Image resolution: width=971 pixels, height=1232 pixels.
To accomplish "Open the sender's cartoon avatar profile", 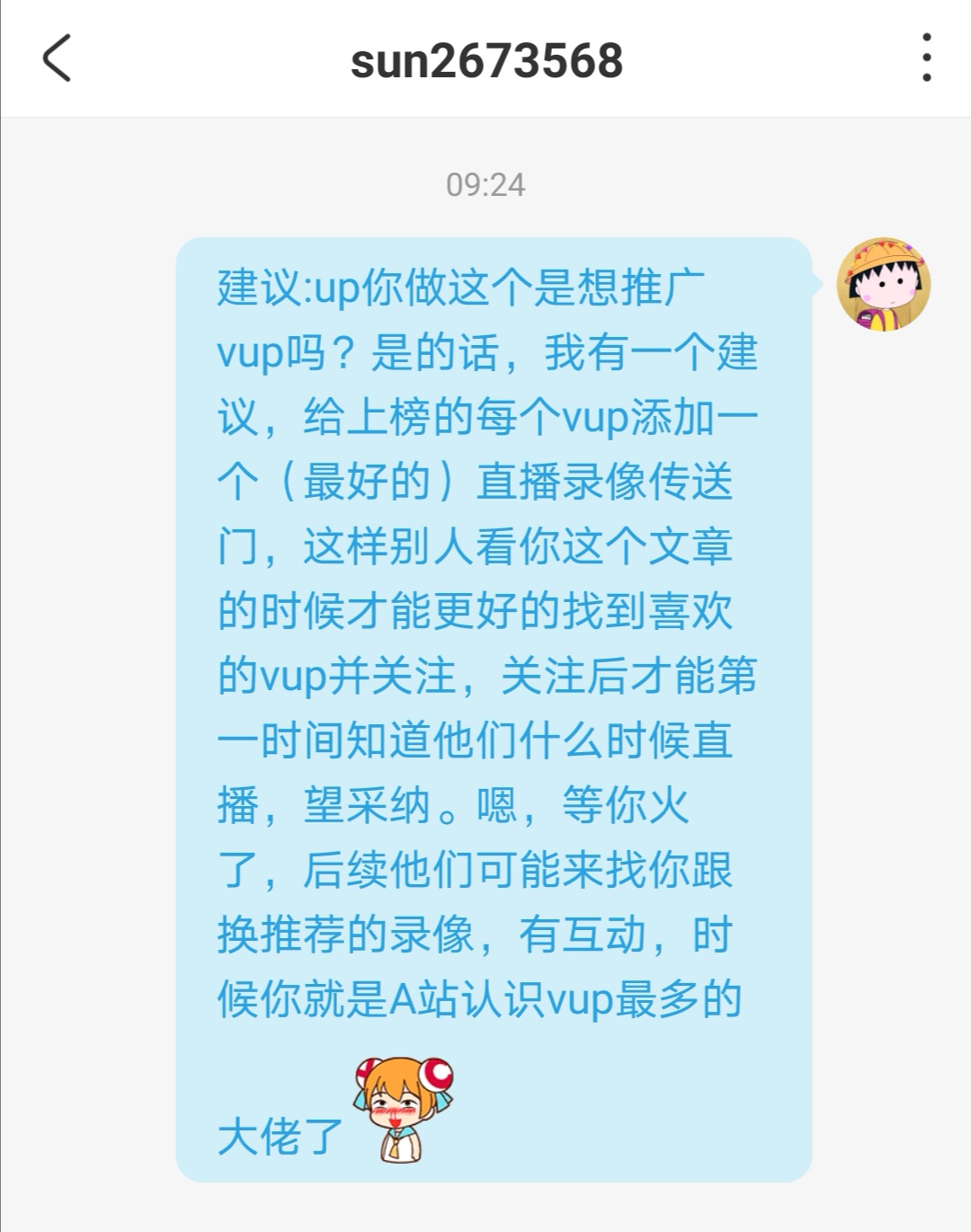I will (x=883, y=284).
